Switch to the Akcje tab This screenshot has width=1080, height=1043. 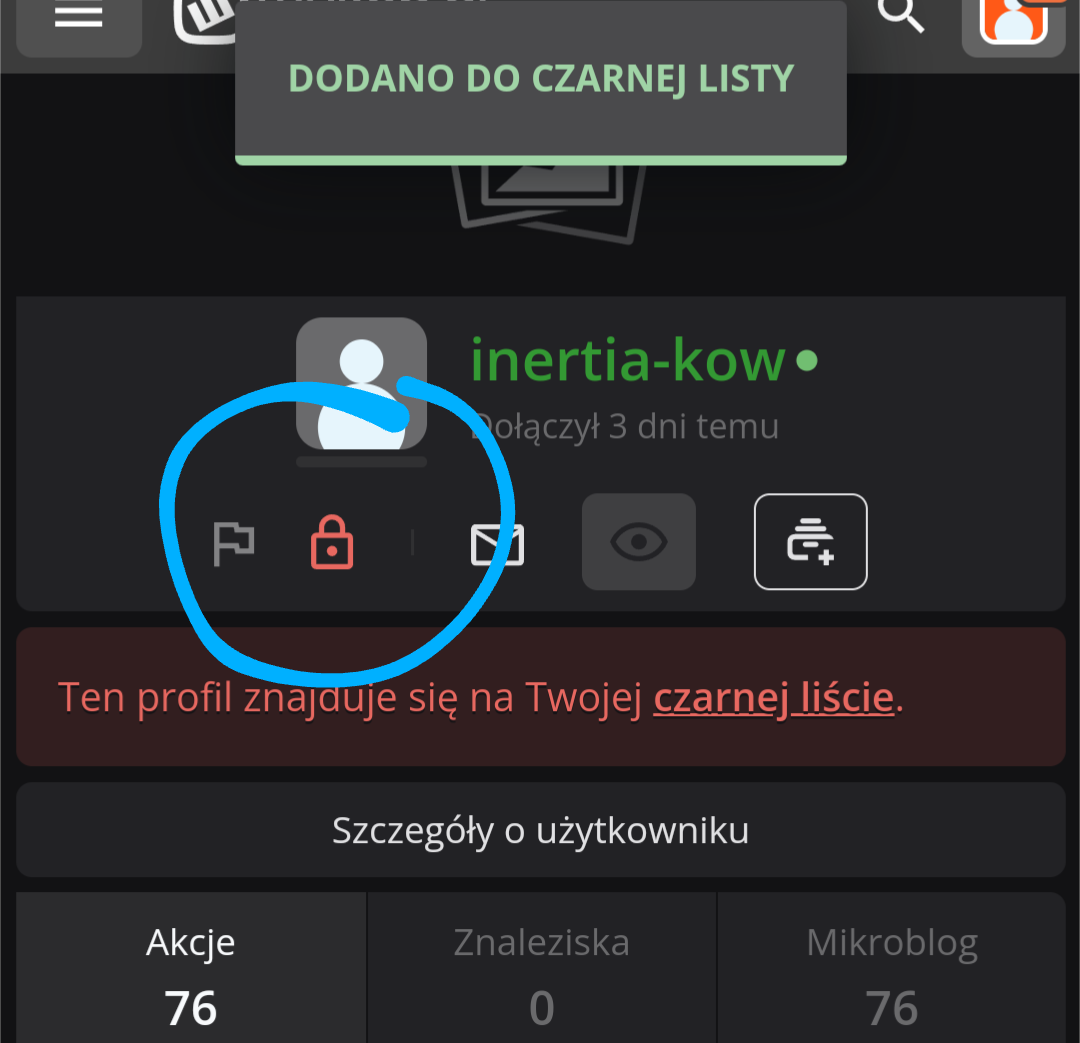[191, 970]
